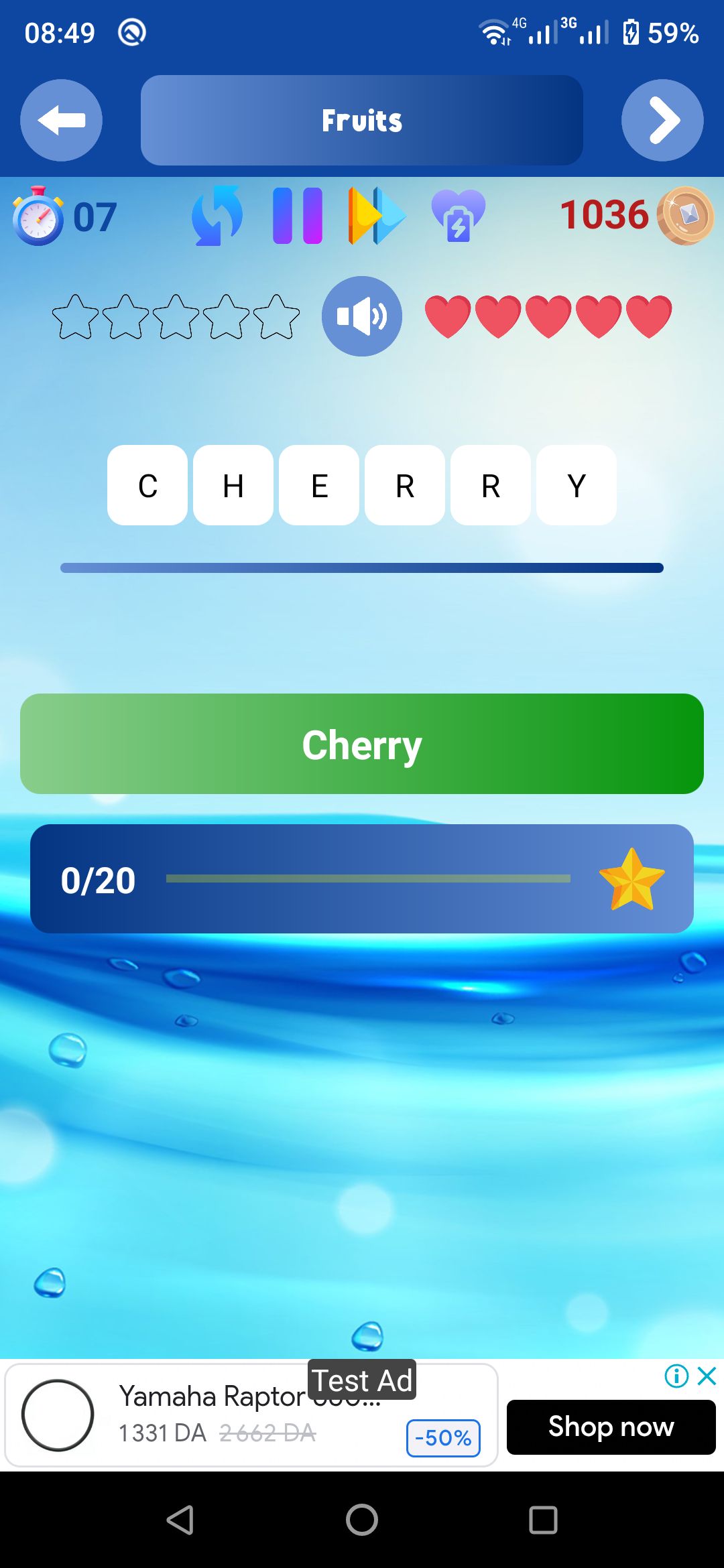The height and width of the screenshot is (1568, 724).
Task: Skip to the next word with the chevron
Action: point(662,121)
